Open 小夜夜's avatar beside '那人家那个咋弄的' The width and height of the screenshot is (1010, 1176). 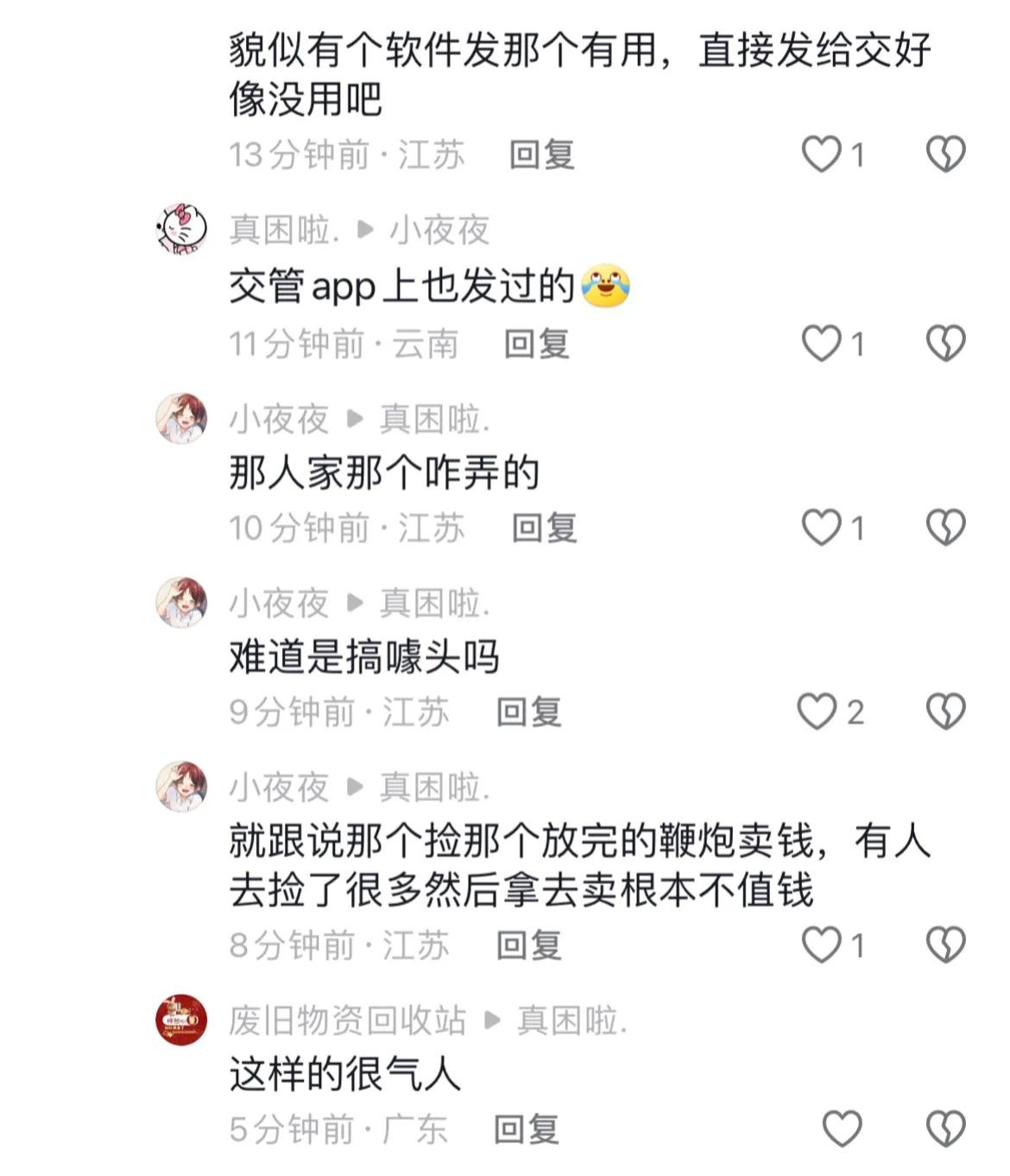click(x=181, y=418)
